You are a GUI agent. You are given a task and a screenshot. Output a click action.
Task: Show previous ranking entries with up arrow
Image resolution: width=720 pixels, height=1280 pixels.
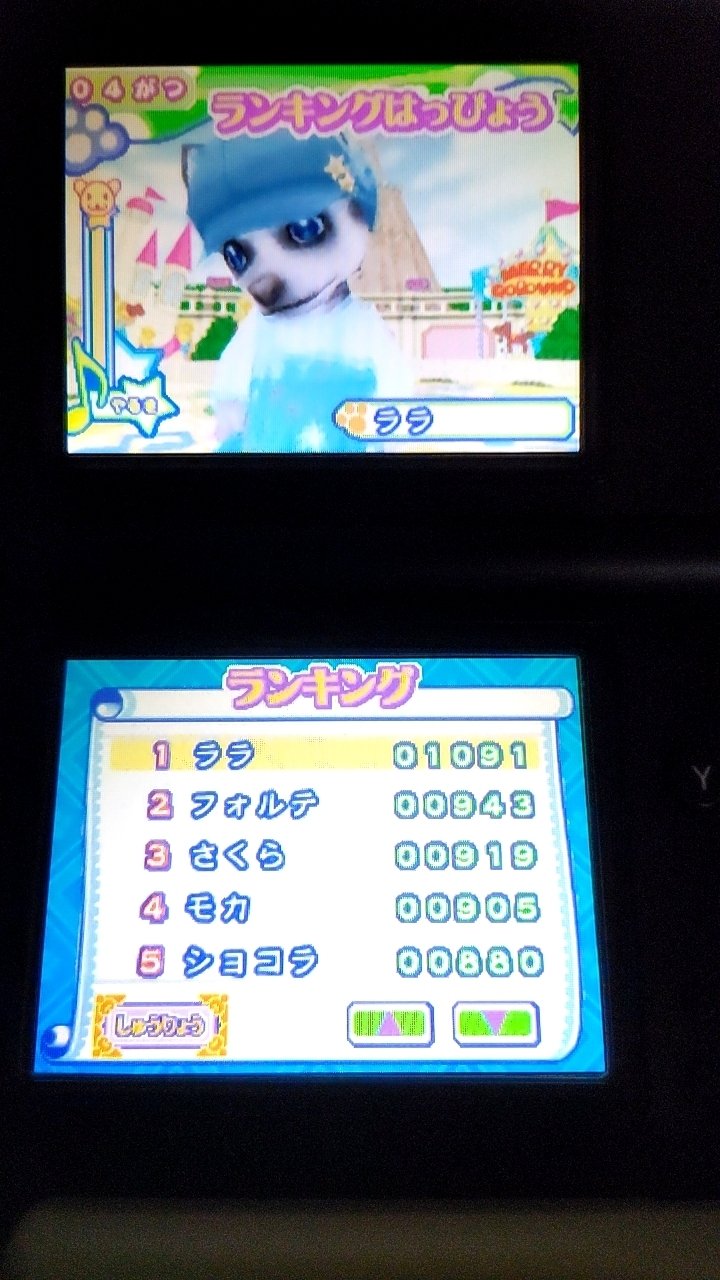click(390, 1023)
